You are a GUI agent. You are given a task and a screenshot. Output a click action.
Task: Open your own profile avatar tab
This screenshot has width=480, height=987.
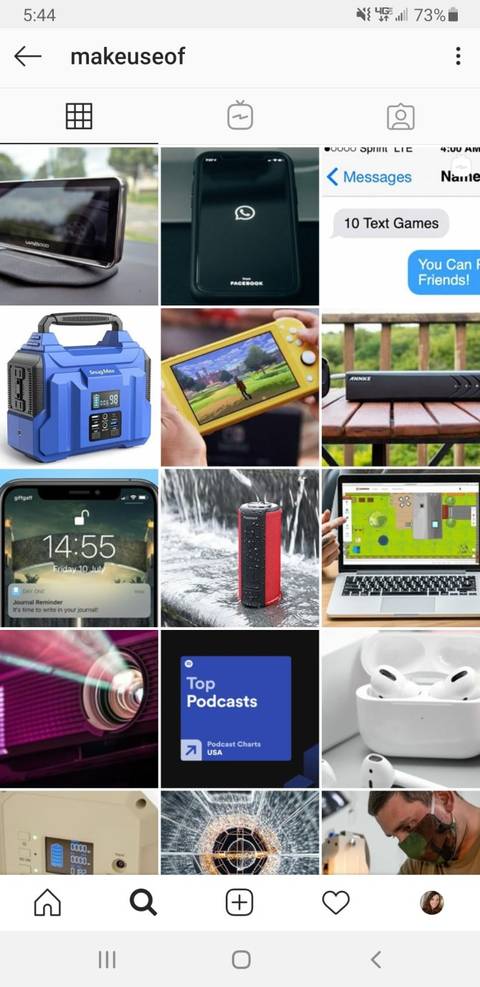click(432, 903)
